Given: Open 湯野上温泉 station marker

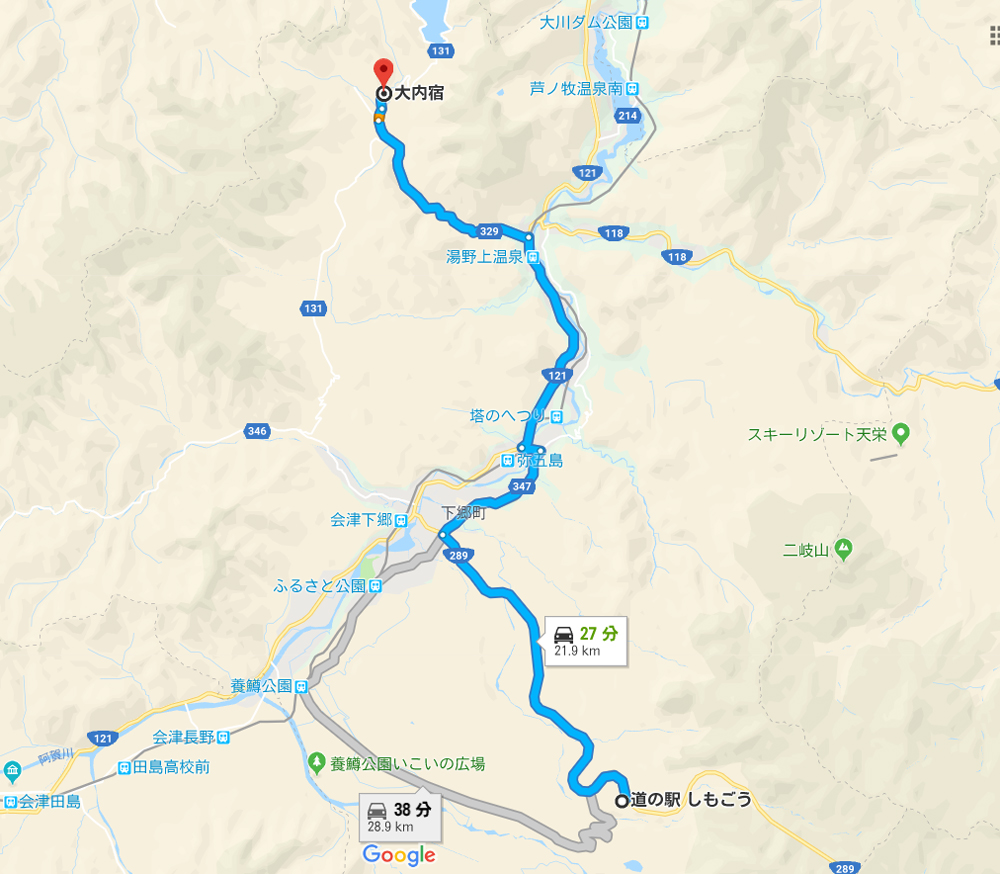Looking at the screenshot, I should (533, 257).
